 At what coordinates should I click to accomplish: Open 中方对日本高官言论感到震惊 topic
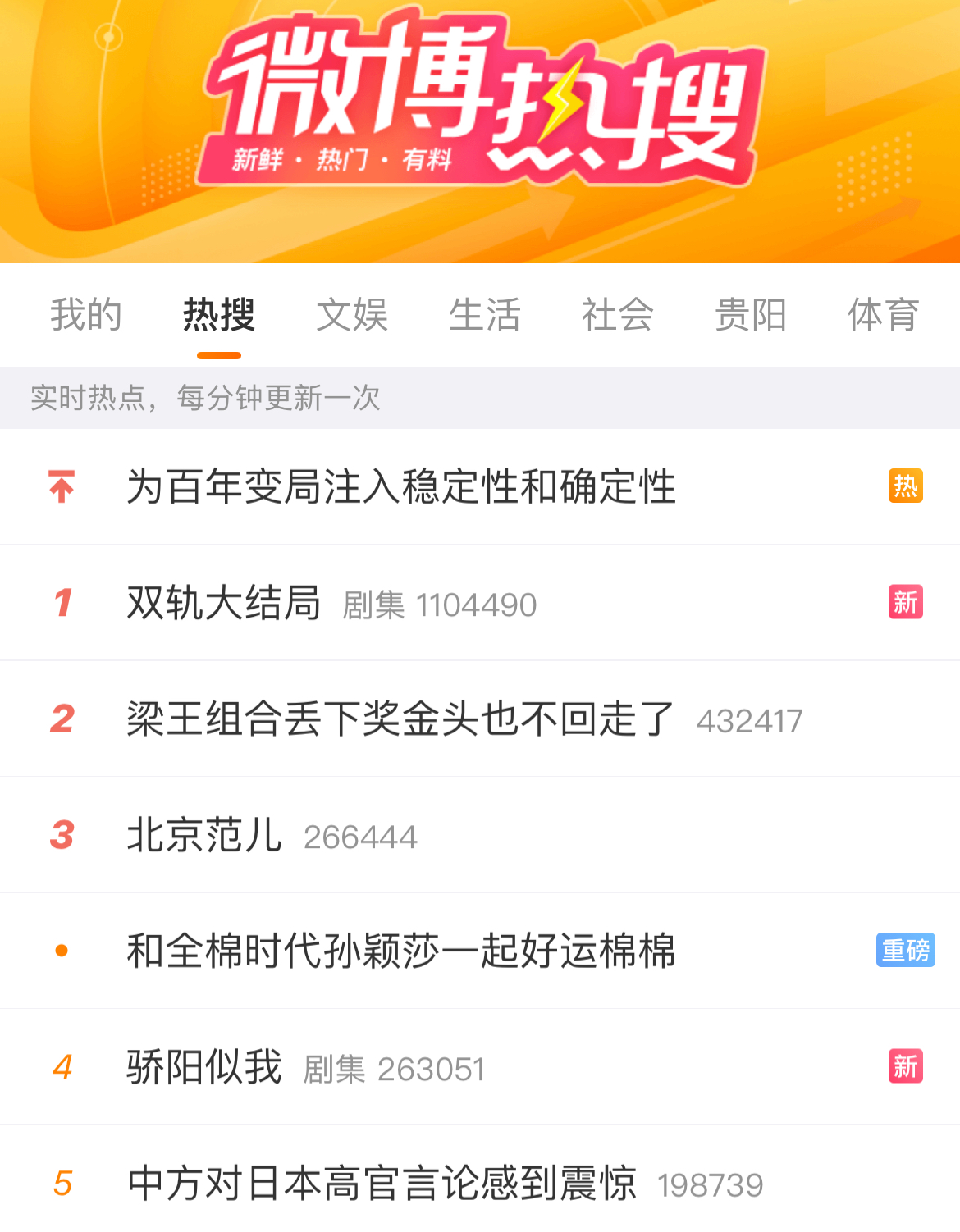[x=382, y=1184]
